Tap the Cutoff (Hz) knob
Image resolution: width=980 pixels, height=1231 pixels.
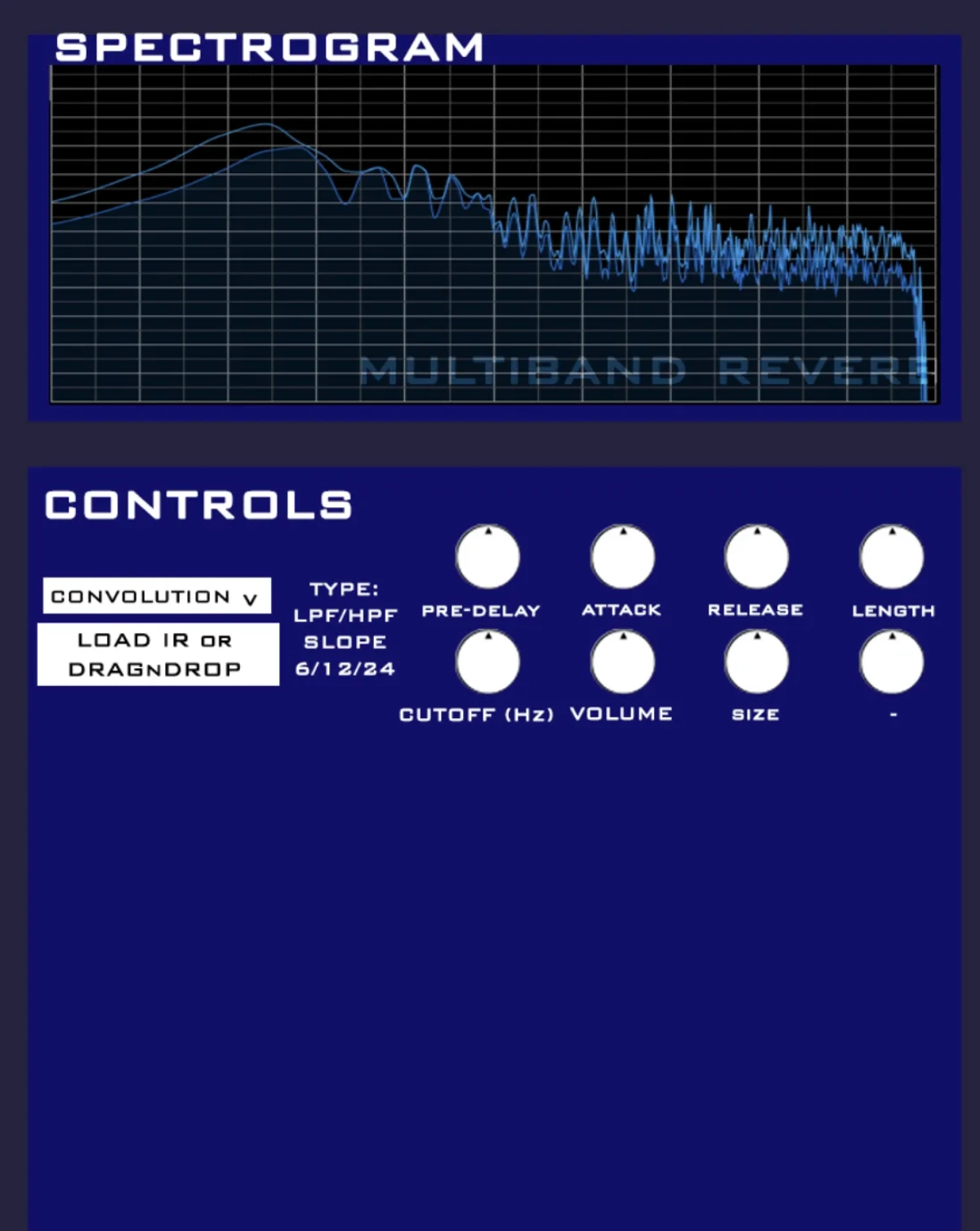(488, 662)
